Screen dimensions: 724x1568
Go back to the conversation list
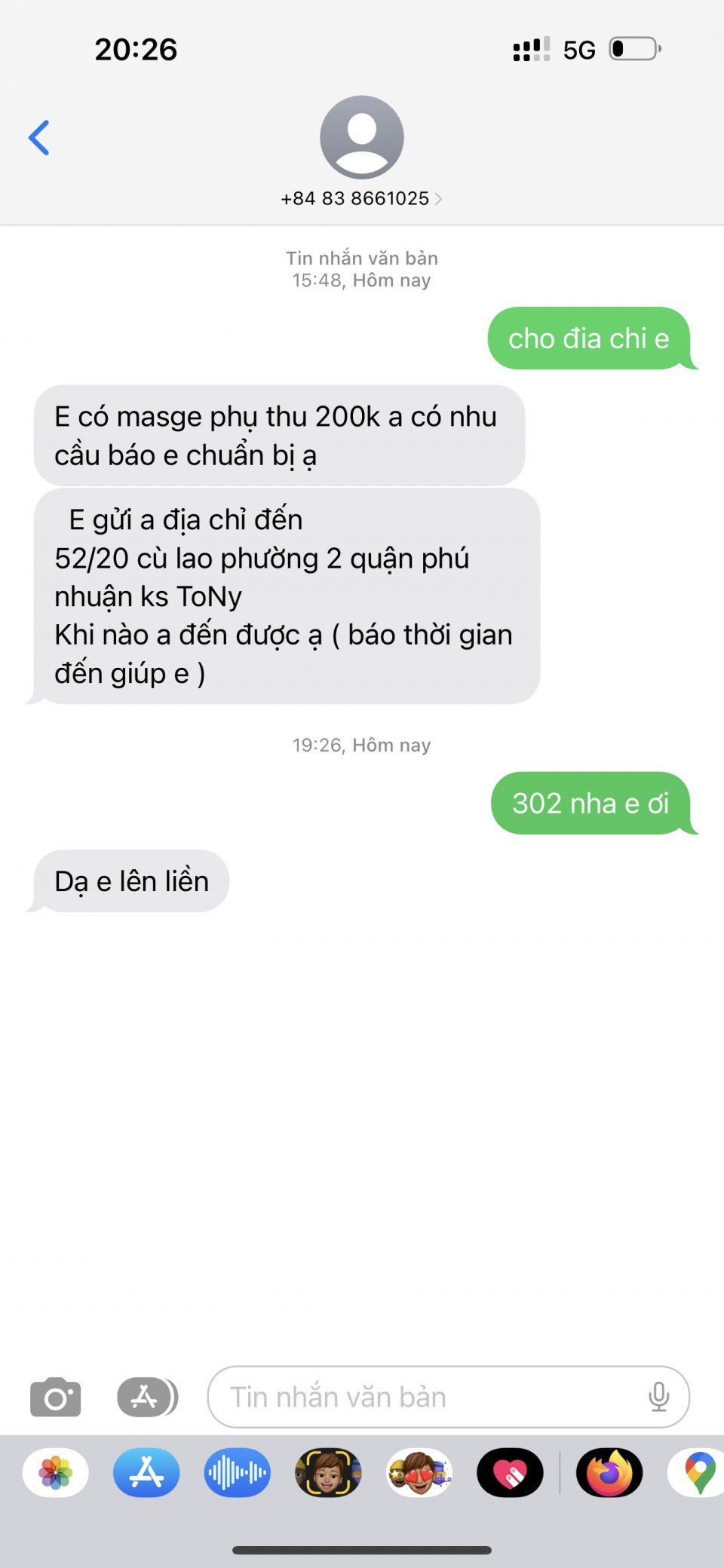[x=39, y=138]
